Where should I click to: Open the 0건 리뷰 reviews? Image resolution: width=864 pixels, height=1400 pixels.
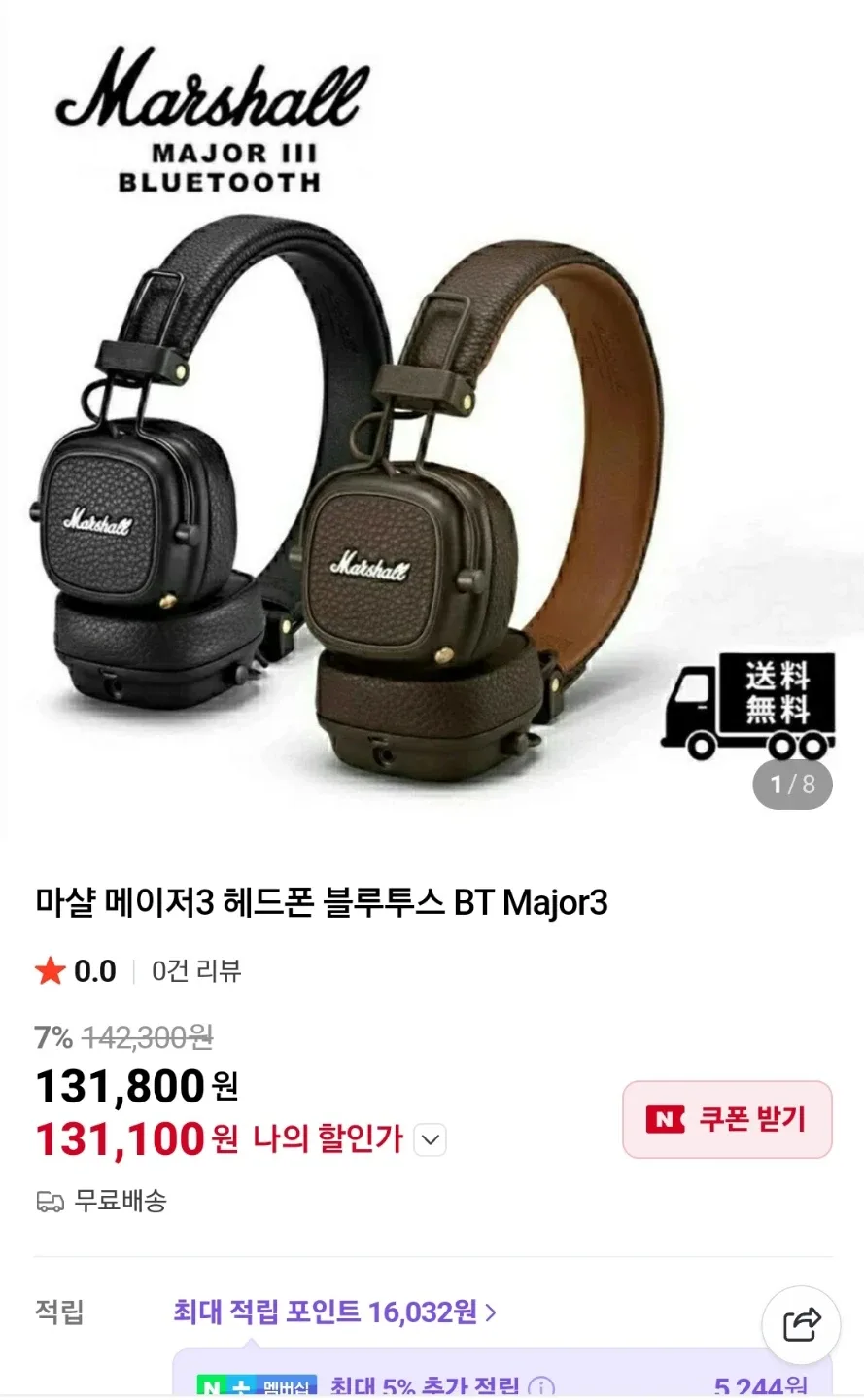click(196, 970)
